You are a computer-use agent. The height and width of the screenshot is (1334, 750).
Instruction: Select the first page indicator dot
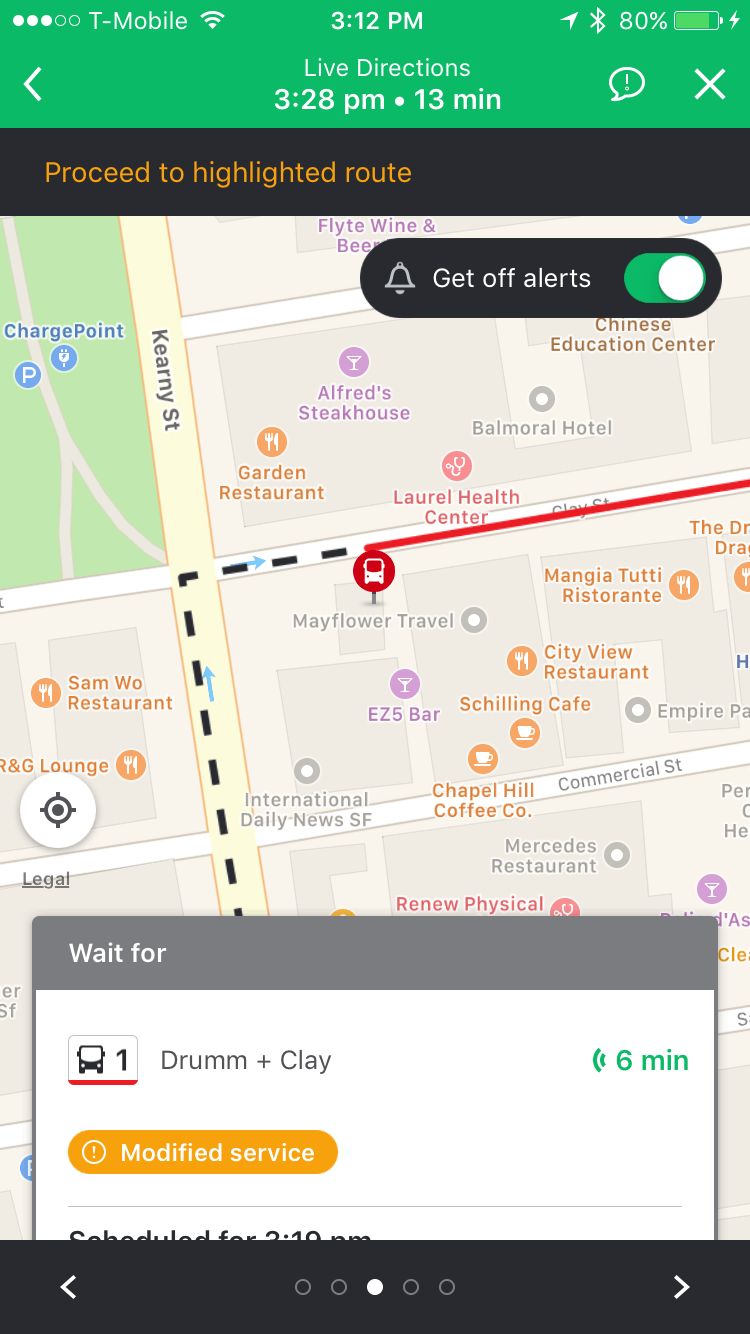pyautogui.click(x=303, y=1287)
